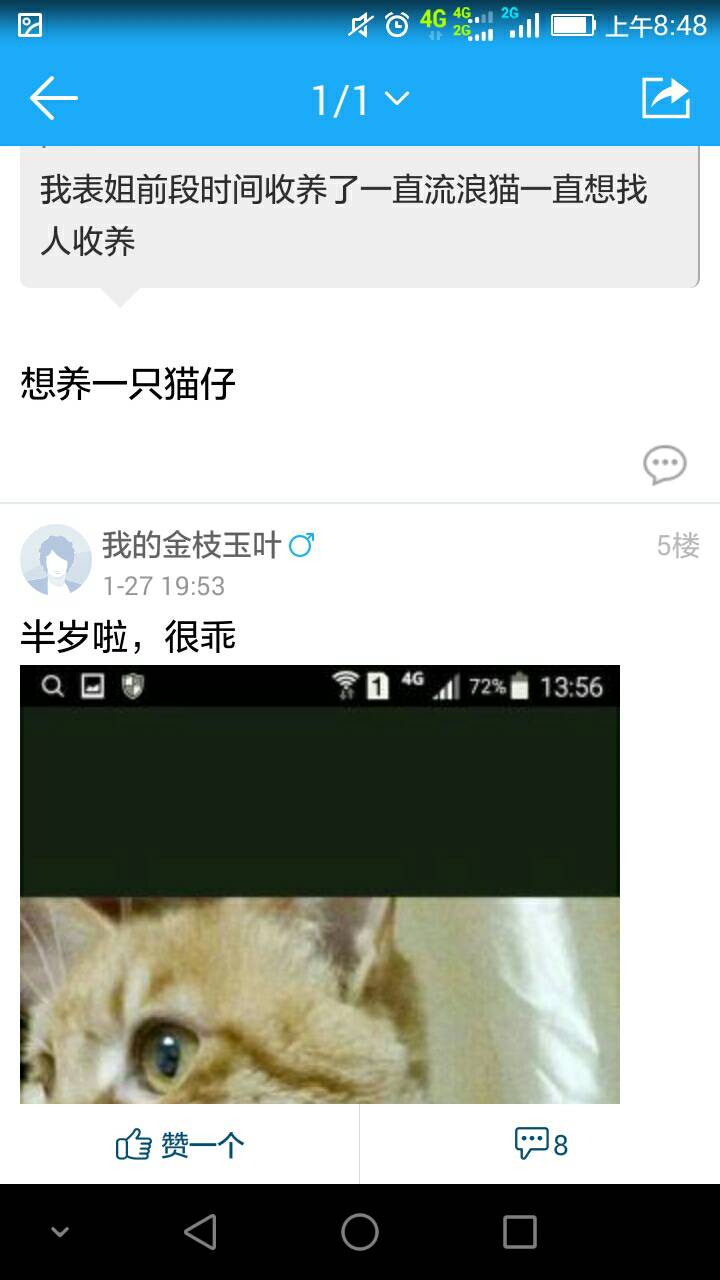This screenshot has width=720, height=1280.
Task: Open the 8 comments button
Action: tap(540, 1144)
